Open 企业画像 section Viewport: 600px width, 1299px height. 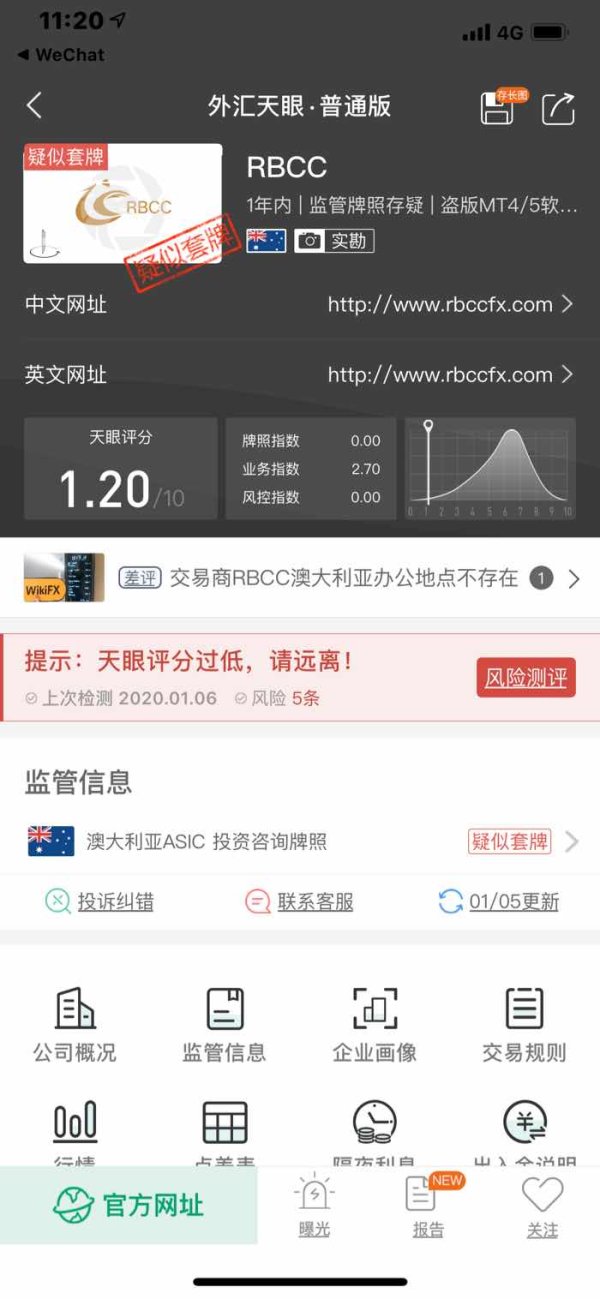point(375,1024)
